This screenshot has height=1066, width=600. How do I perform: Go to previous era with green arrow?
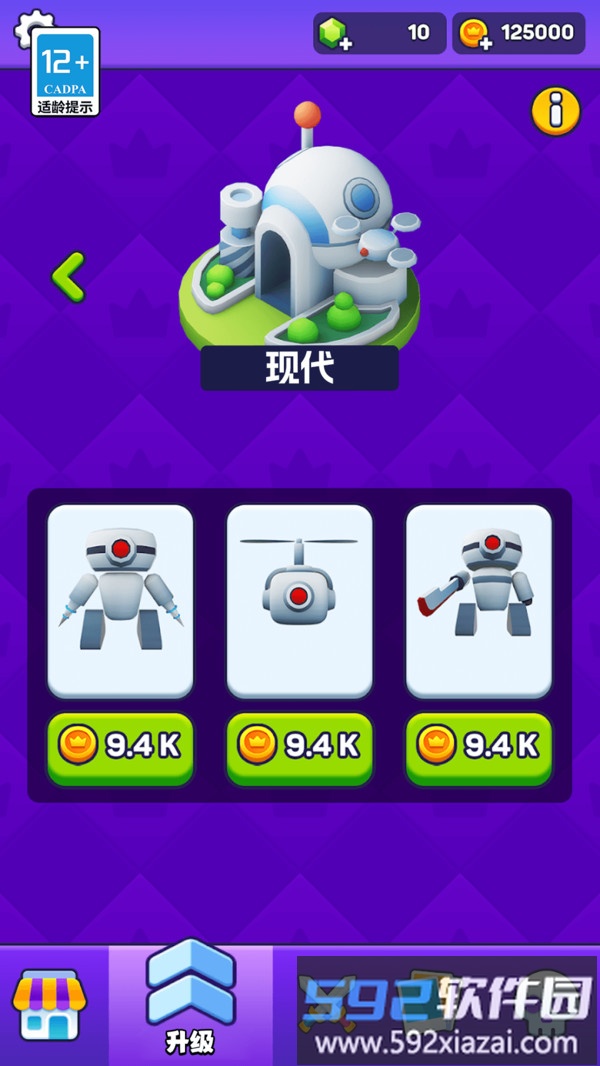tap(69, 277)
